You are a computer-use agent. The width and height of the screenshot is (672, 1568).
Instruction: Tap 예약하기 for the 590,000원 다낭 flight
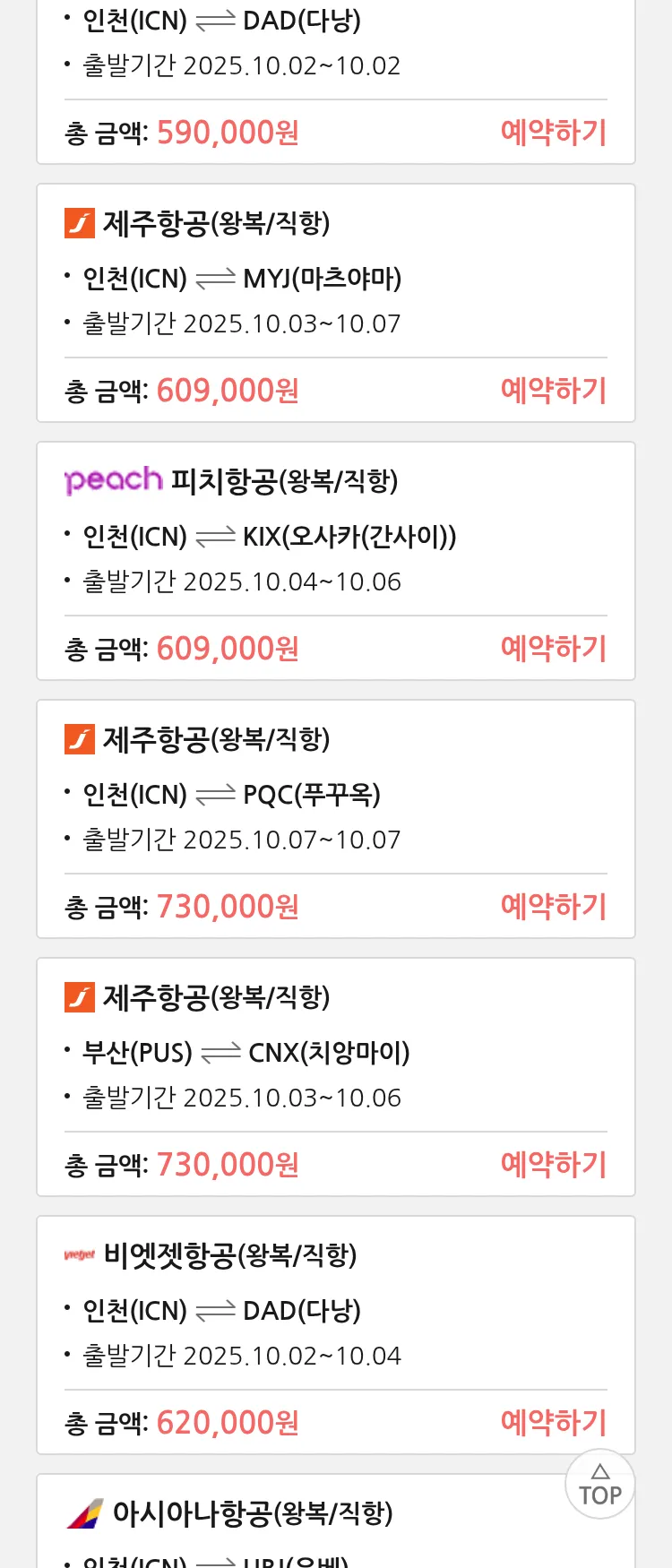tap(553, 133)
